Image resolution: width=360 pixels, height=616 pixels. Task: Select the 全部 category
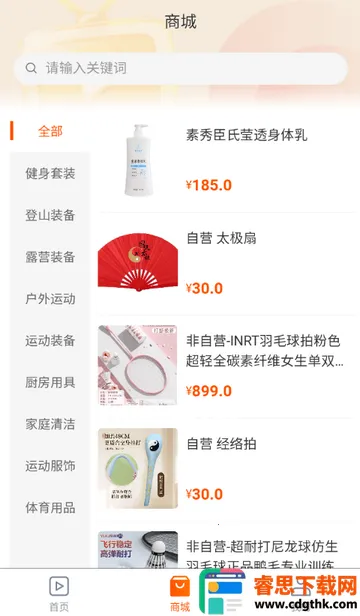point(50,131)
